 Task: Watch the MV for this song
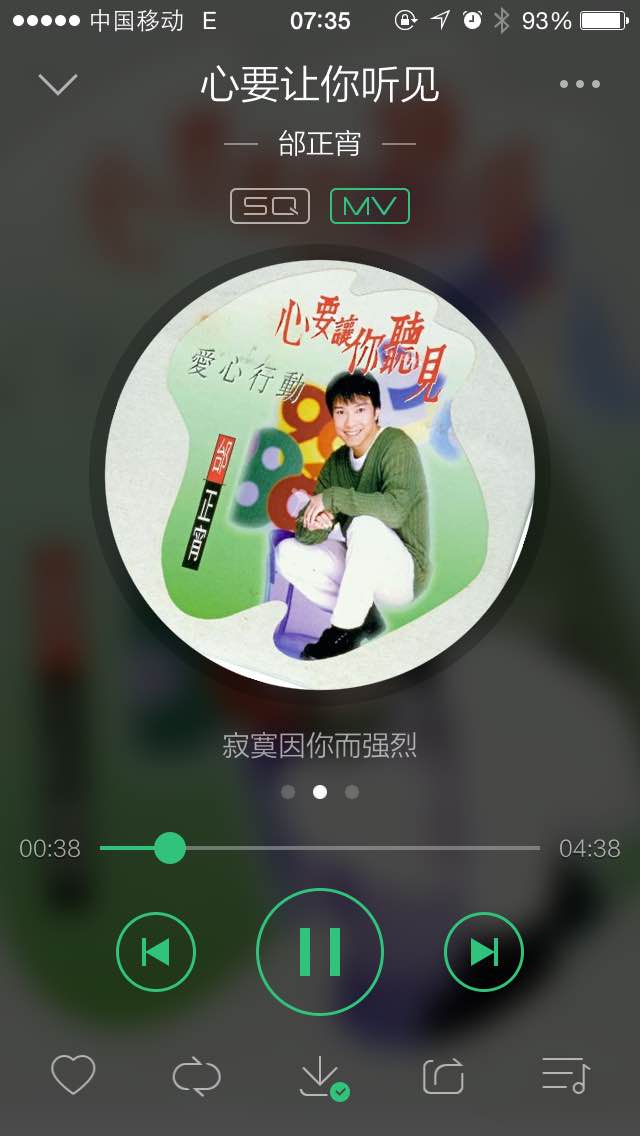[370, 206]
